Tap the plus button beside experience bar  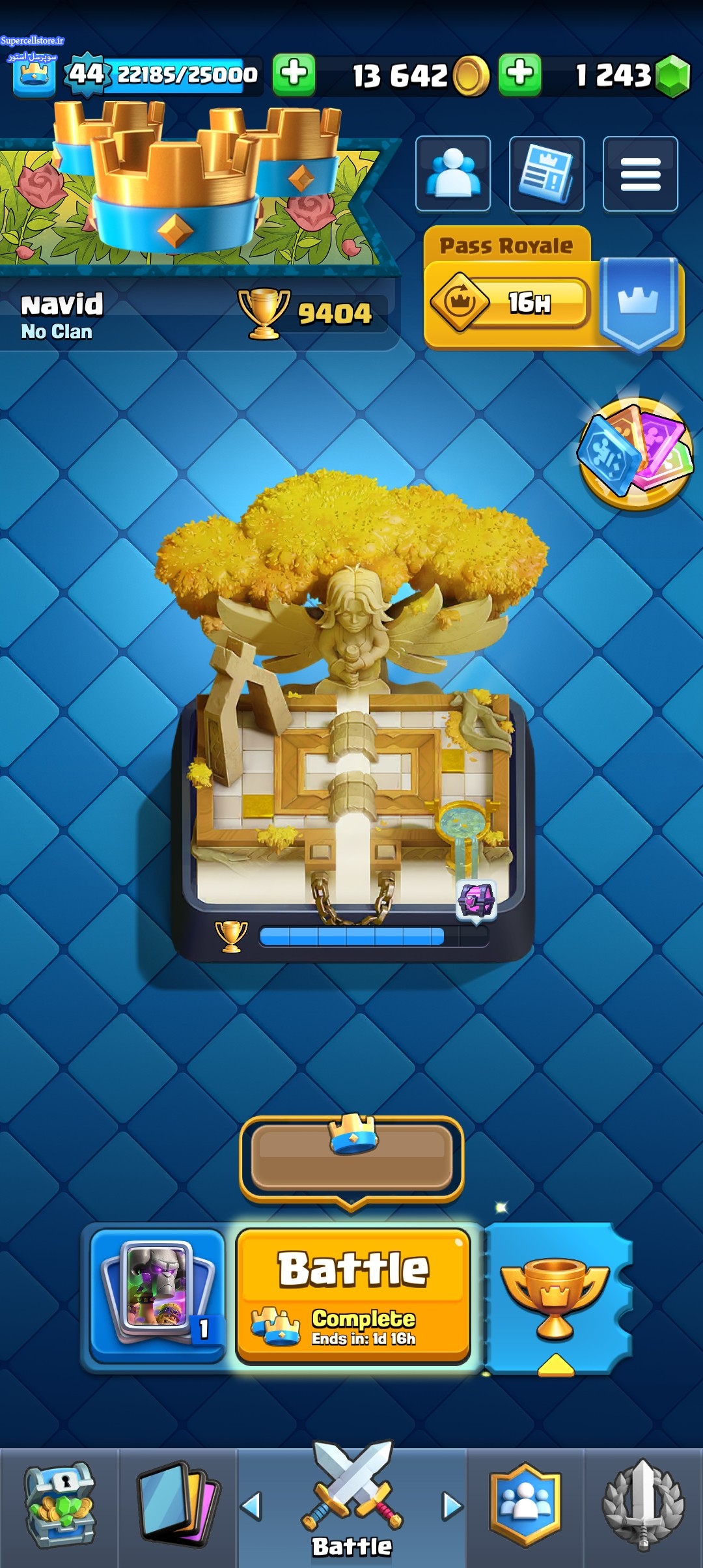[294, 74]
